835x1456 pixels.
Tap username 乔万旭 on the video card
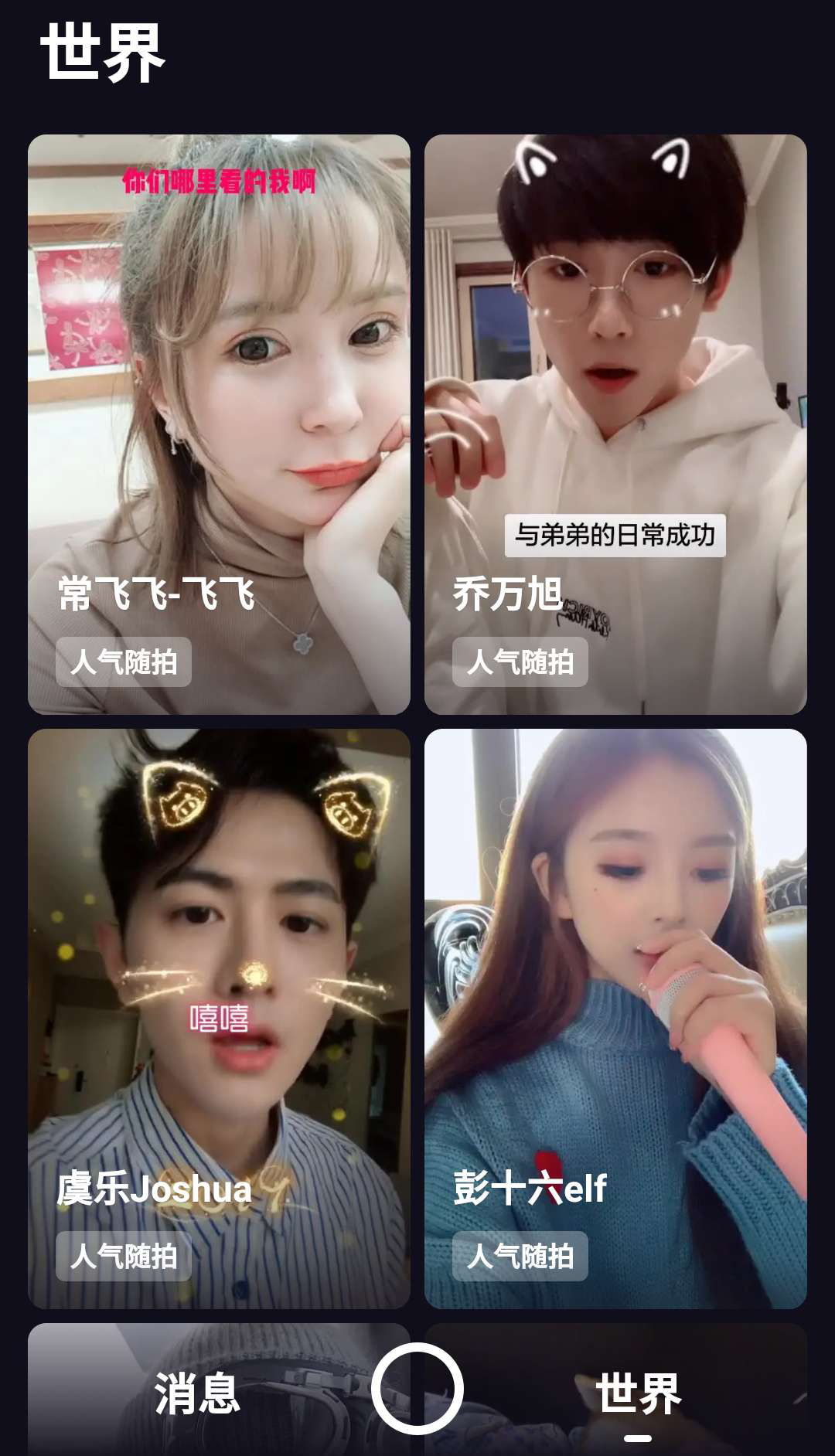click(x=506, y=595)
